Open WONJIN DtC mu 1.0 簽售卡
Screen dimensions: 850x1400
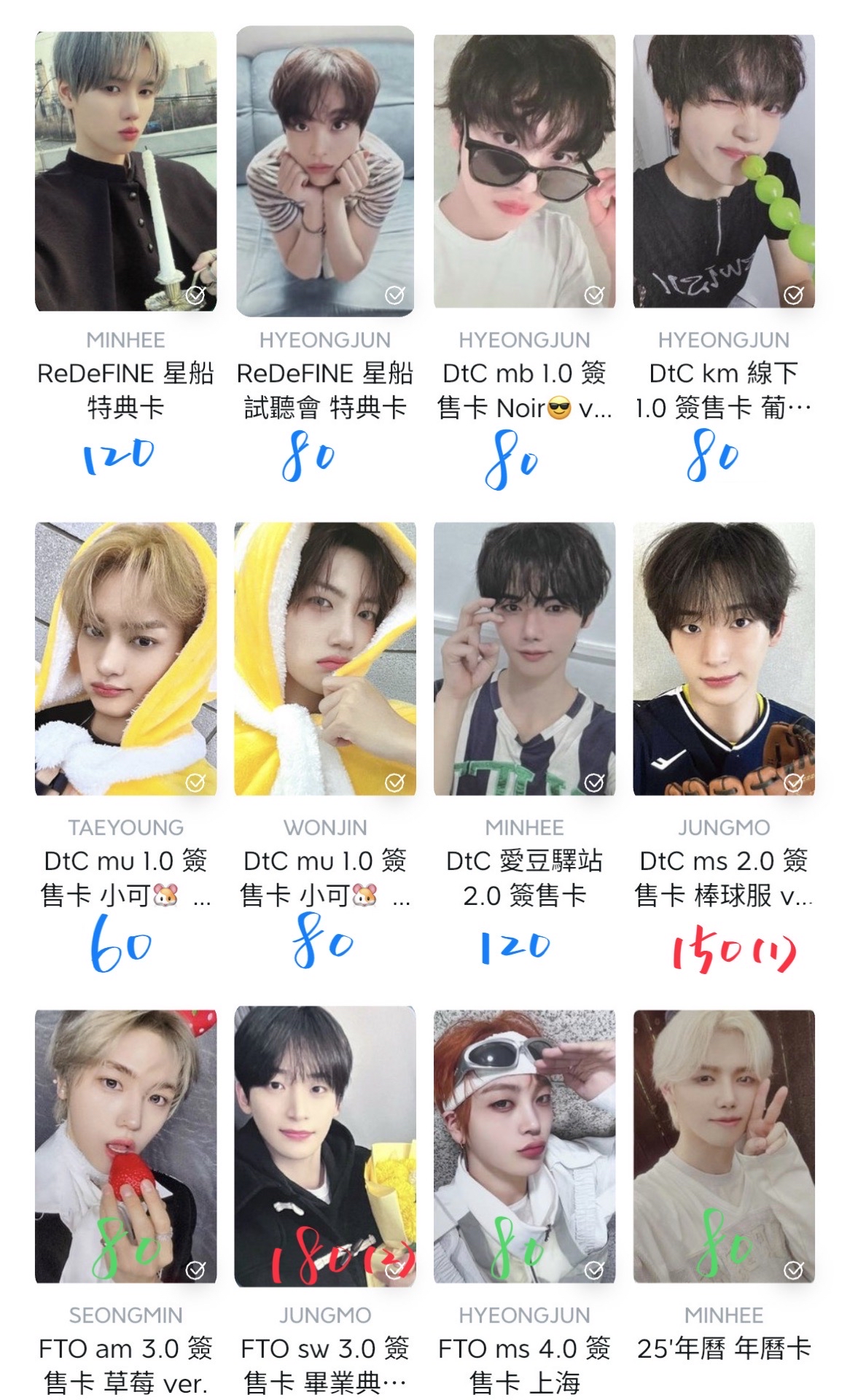325,659
